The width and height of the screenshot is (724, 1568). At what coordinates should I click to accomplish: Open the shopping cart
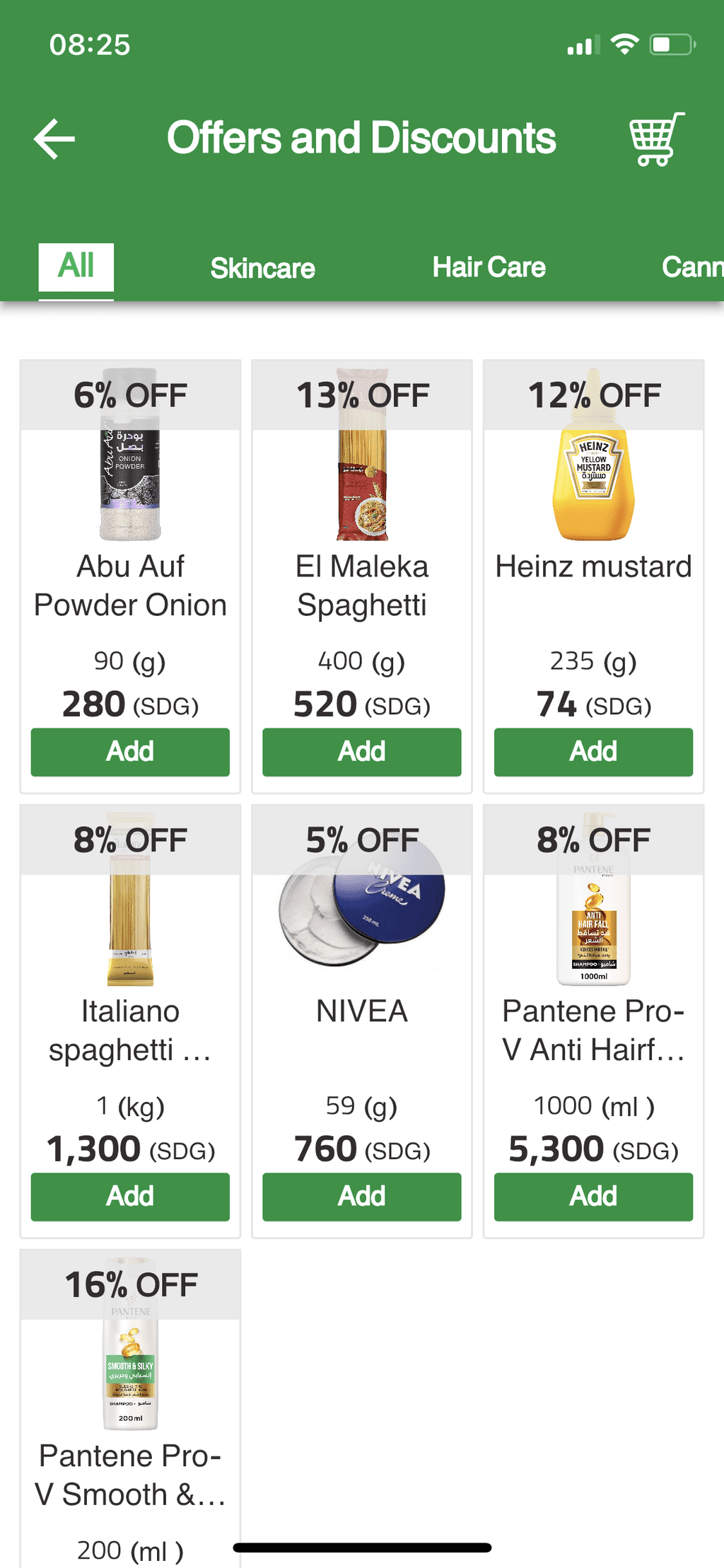click(x=658, y=139)
